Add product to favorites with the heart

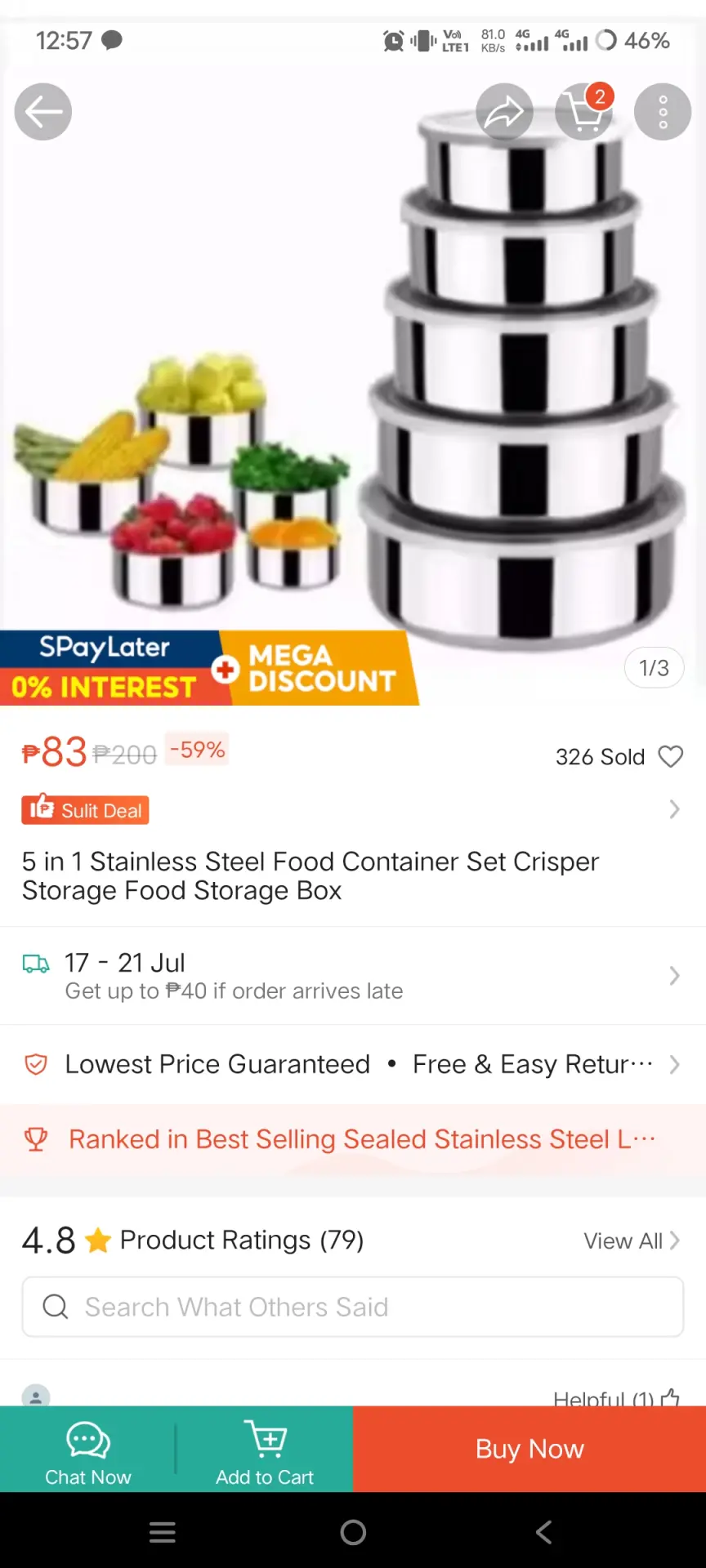click(671, 756)
